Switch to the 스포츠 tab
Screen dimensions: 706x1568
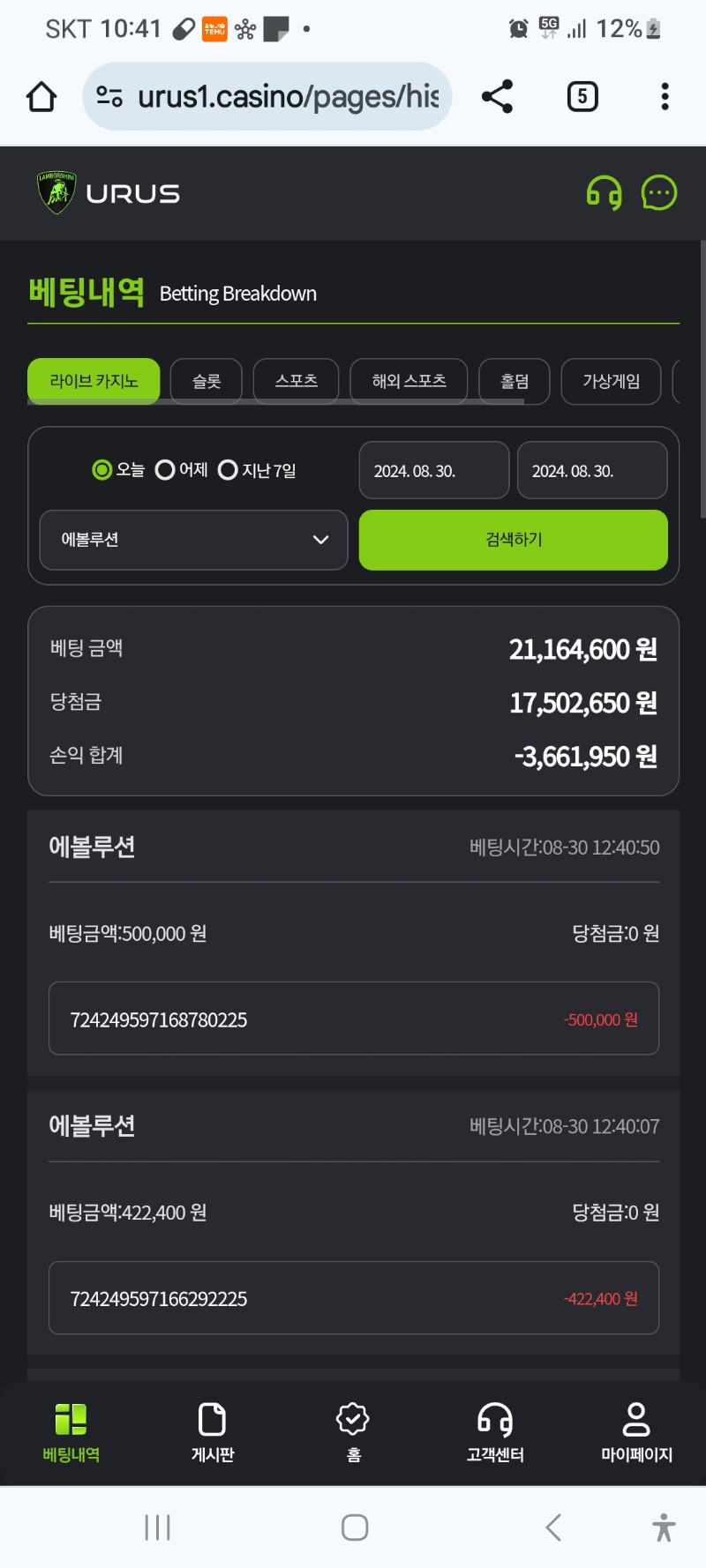coord(297,381)
